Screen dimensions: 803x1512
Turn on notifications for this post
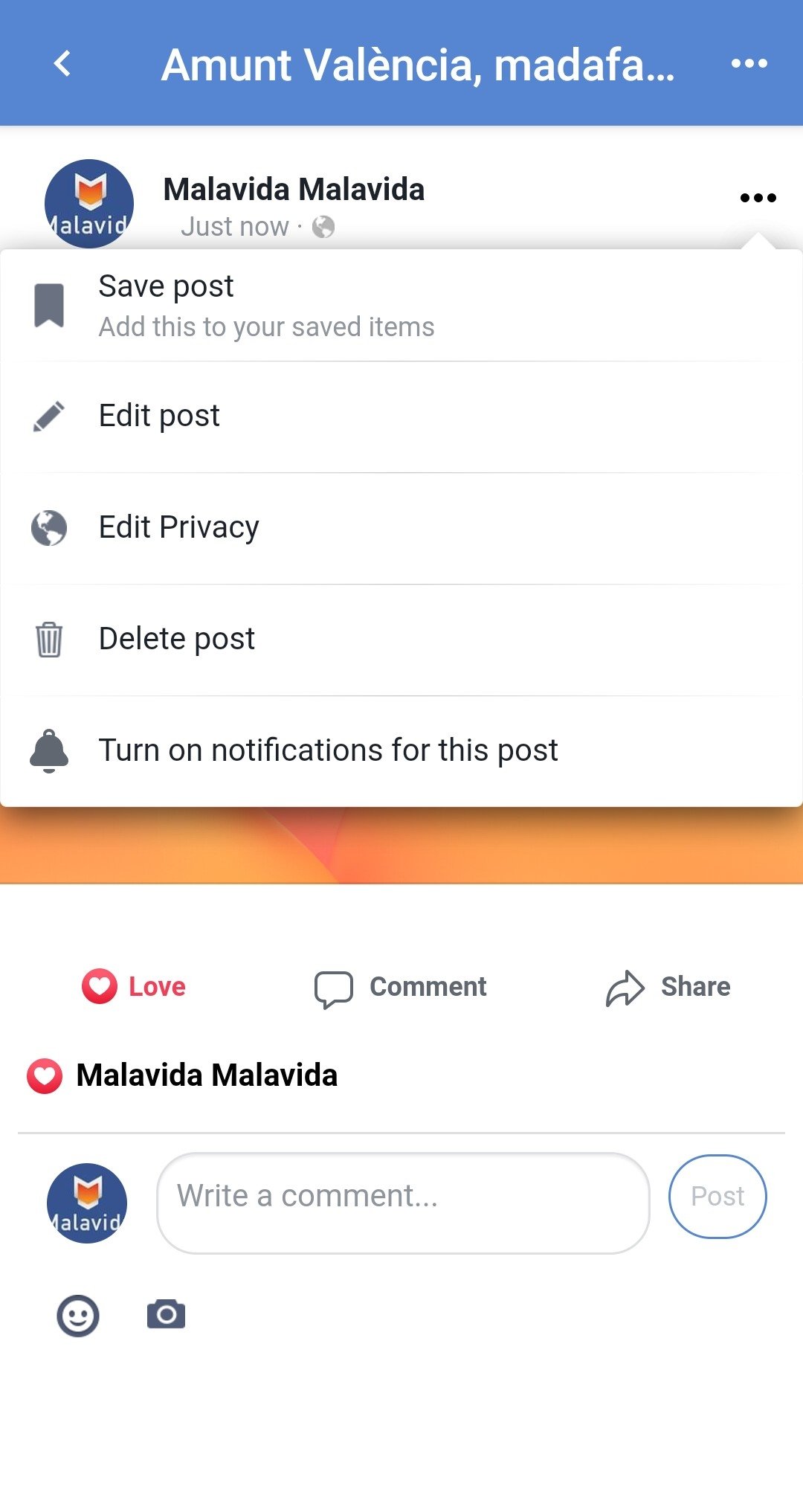[x=401, y=751]
